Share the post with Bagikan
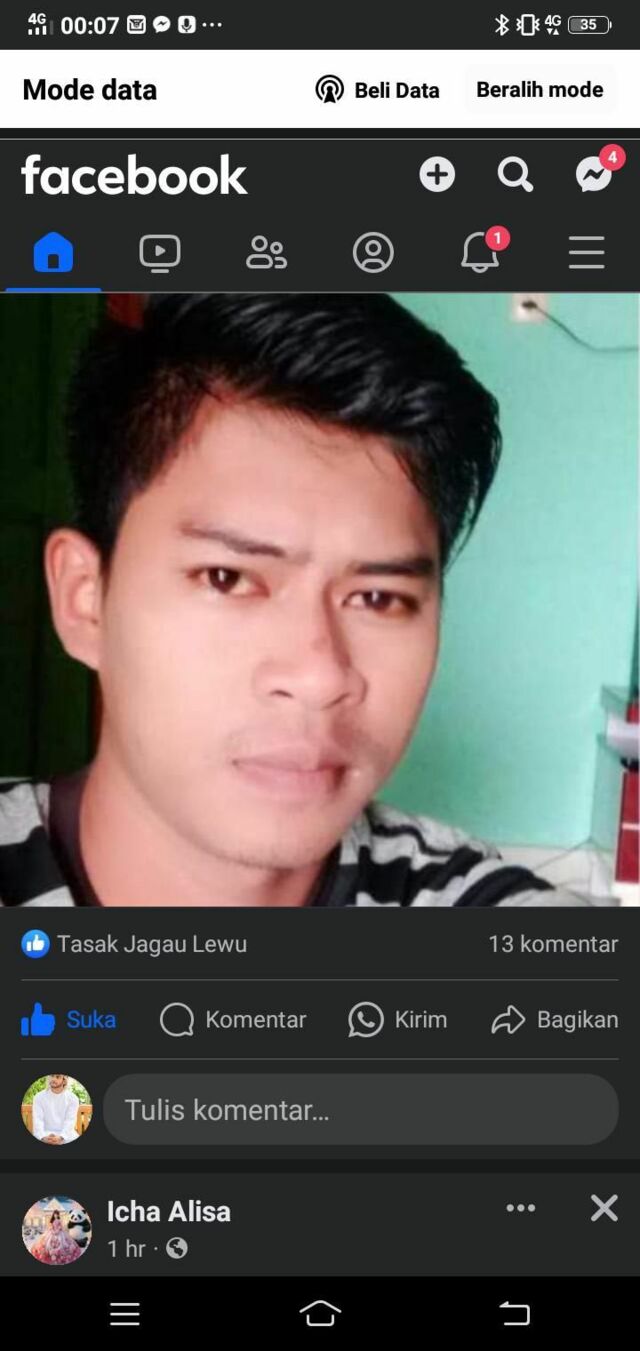 [554, 1020]
